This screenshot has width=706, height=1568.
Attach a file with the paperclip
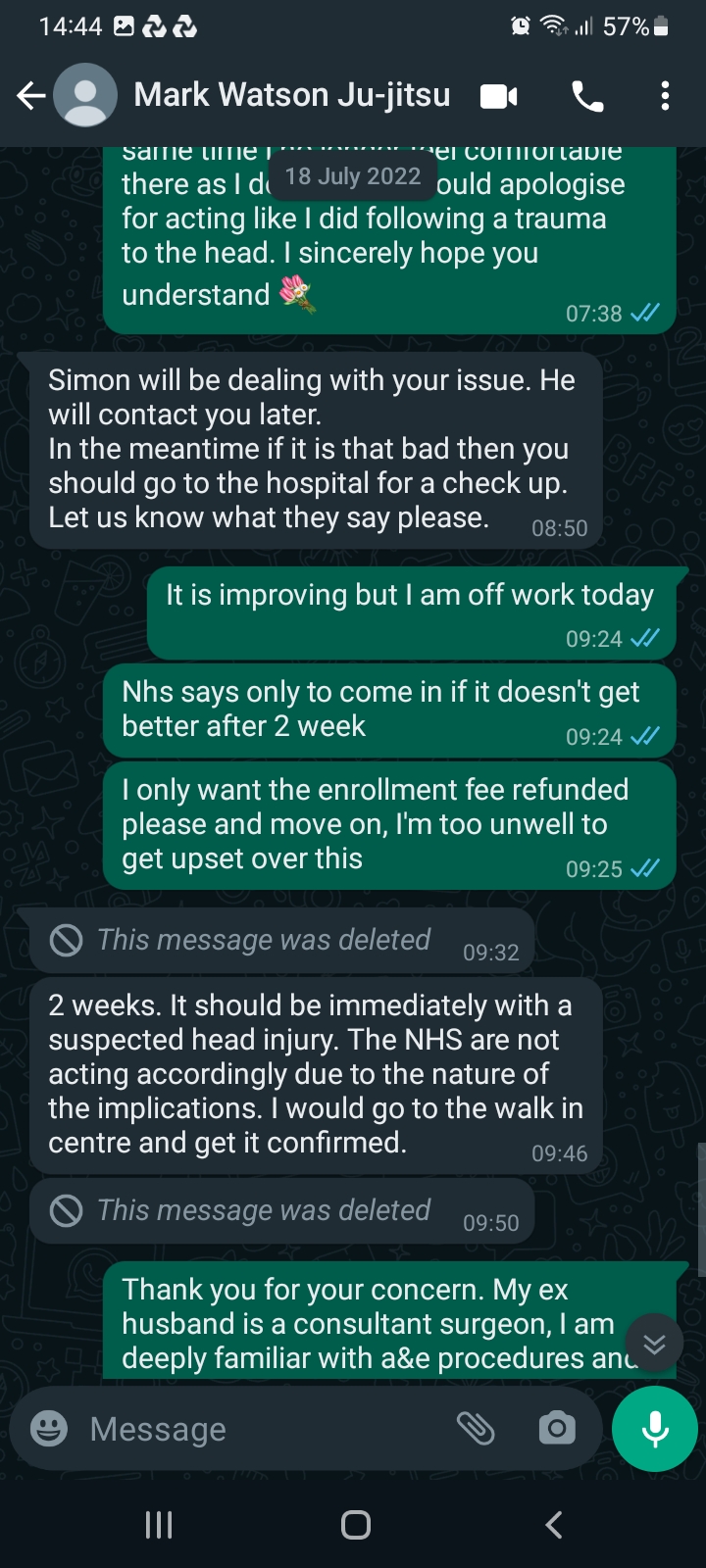[477, 1429]
